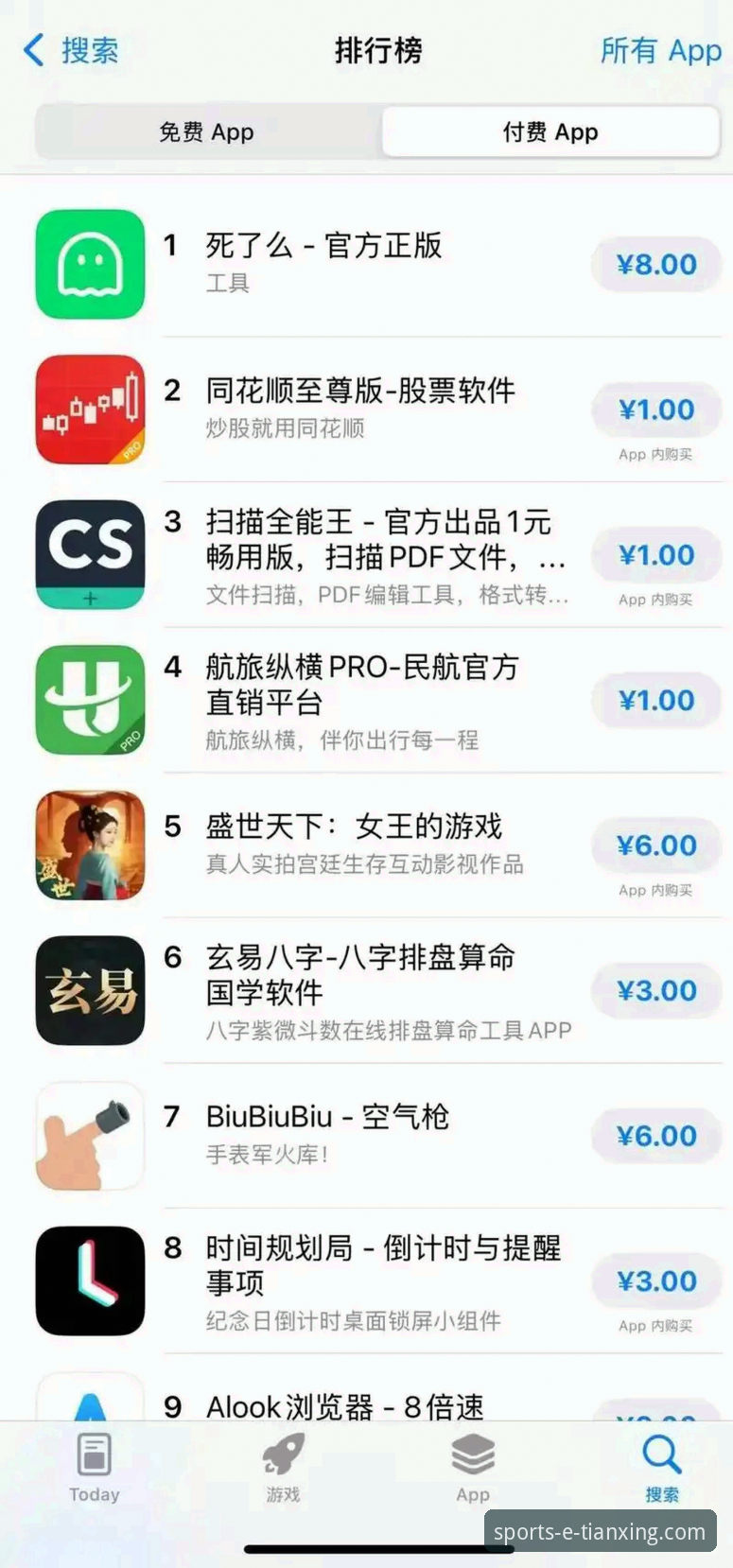
Task: Tap the ¥1.00 price for 扫描全能王
Action: (655, 555)
